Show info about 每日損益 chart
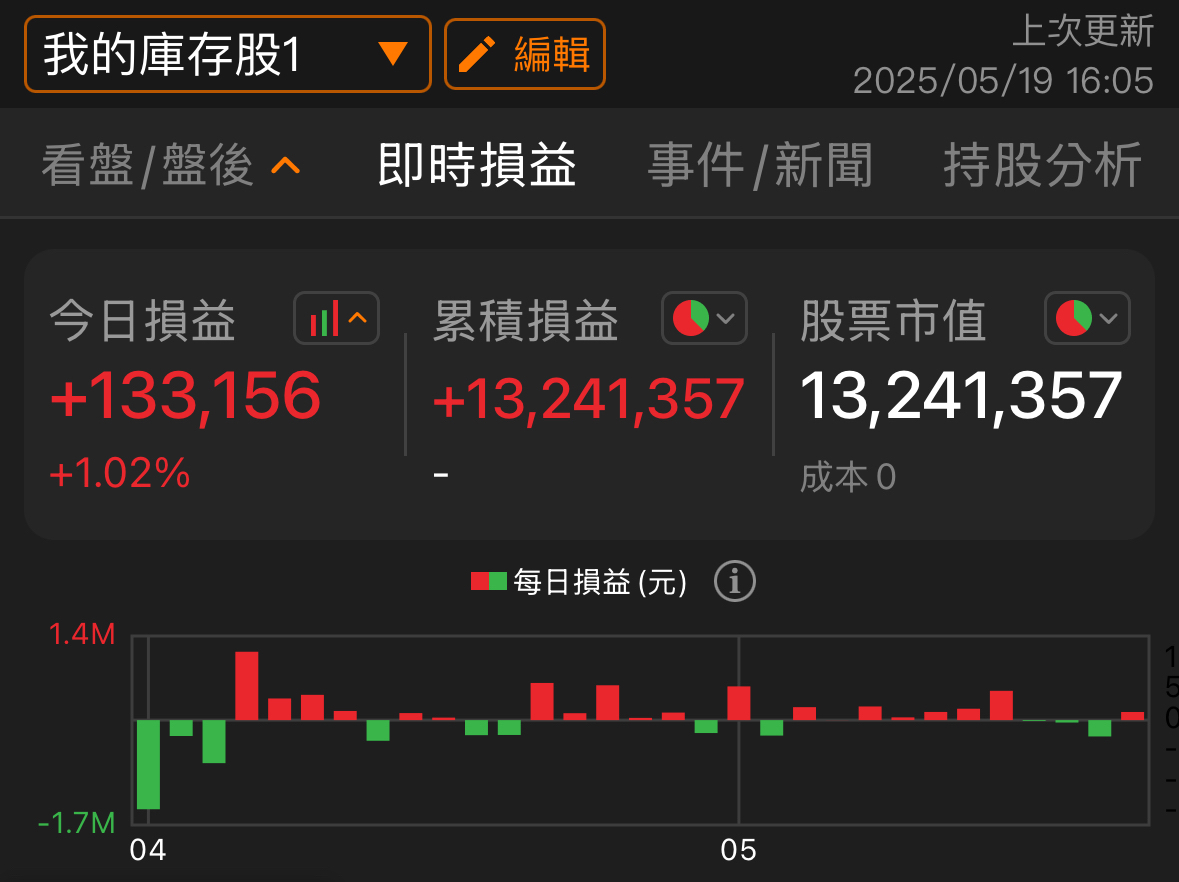 tap(735, 581)
